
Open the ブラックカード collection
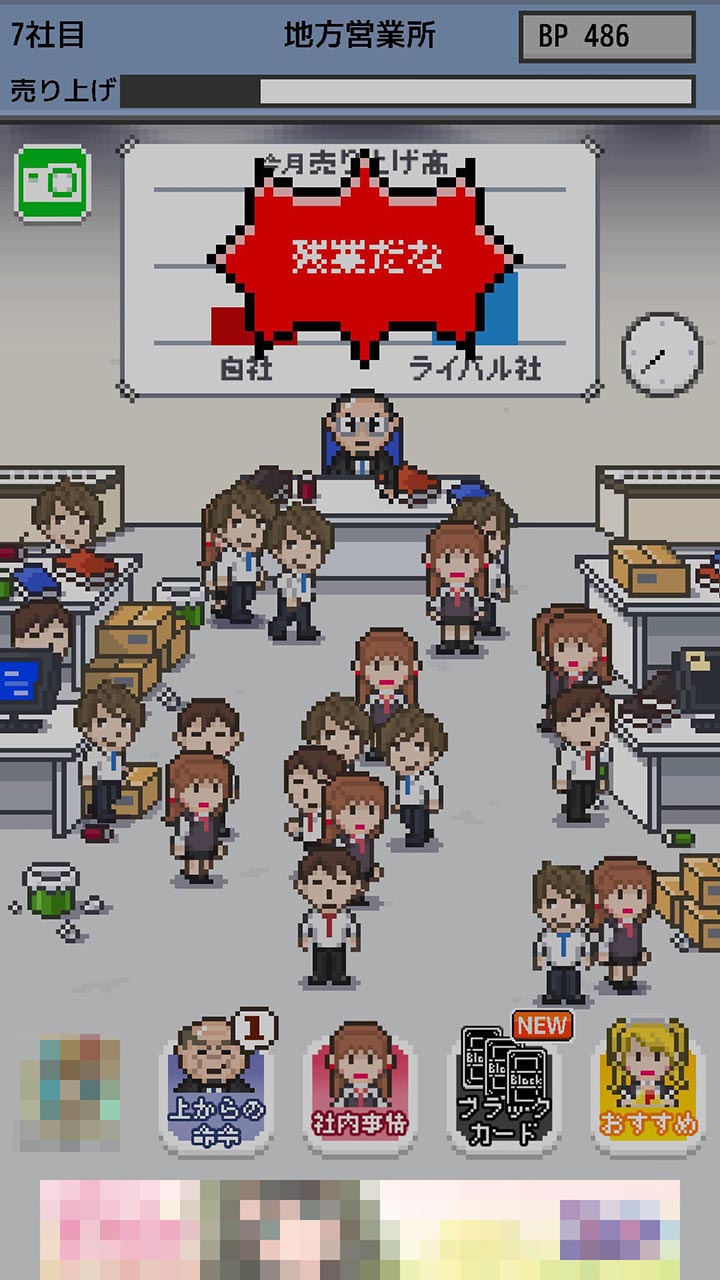pyautogui.click(x=505, y=1086)
